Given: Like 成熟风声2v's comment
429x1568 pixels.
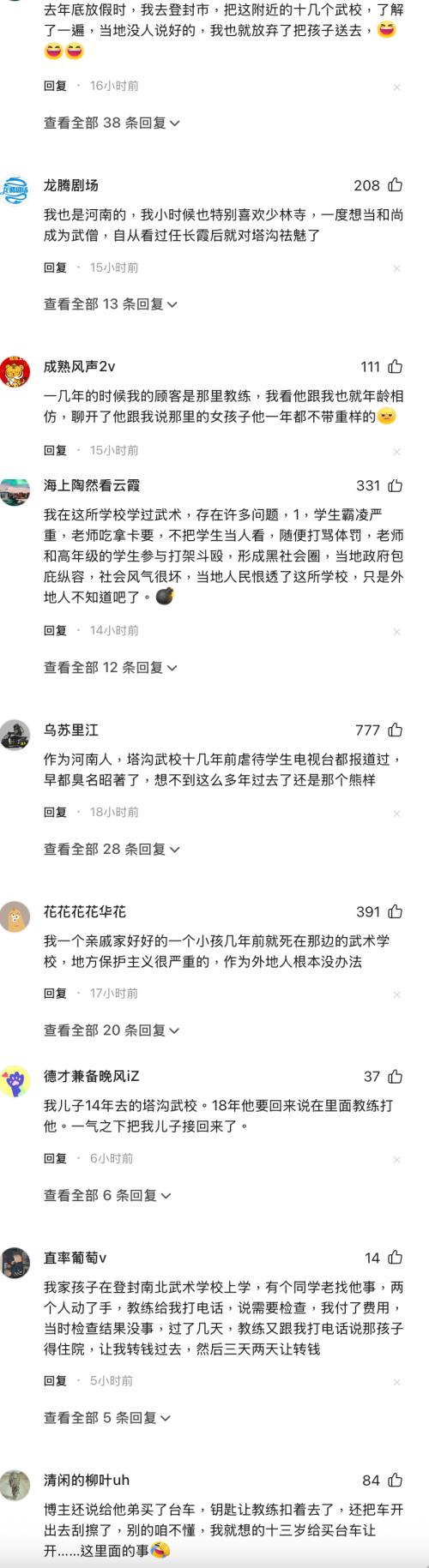Looking at the screenshot, I should click(x=395, y=367).
